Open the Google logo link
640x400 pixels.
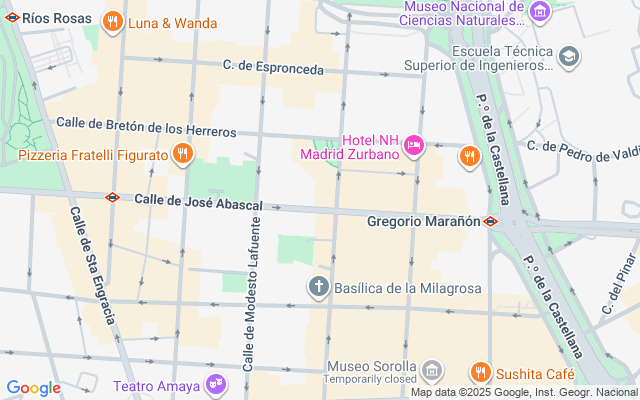(34, 388)
